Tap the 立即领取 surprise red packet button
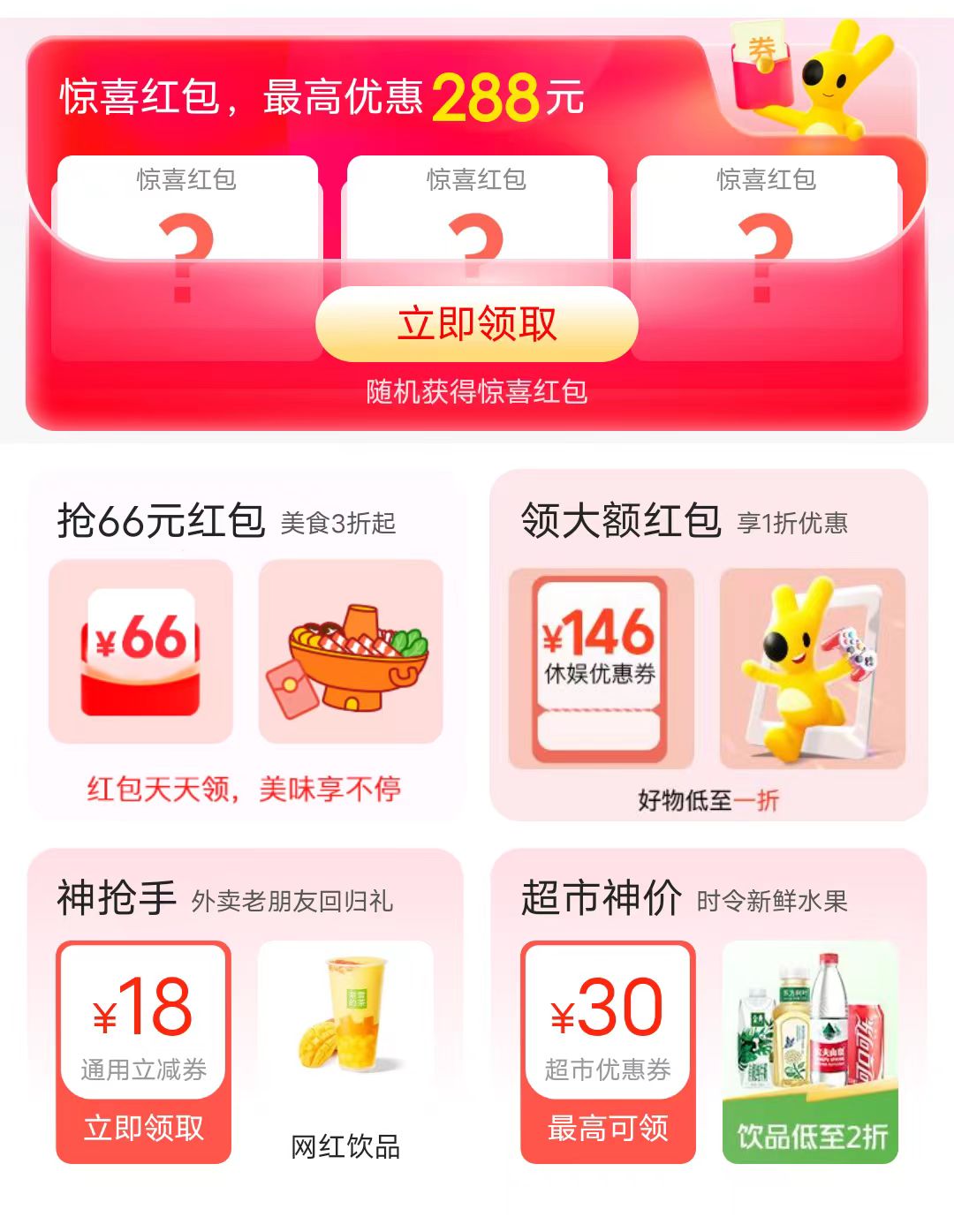 [x=476, y=323]
